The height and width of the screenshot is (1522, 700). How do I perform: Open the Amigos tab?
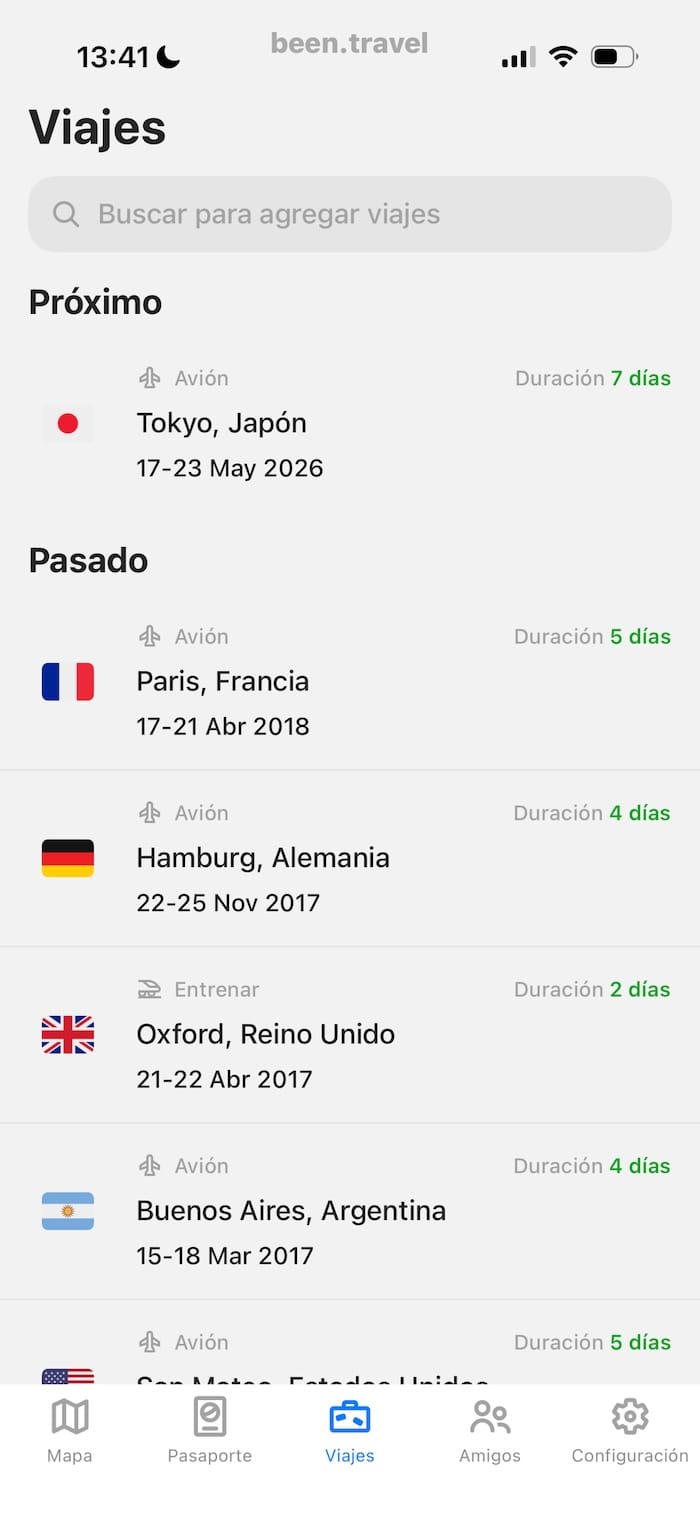[490, 1430]
